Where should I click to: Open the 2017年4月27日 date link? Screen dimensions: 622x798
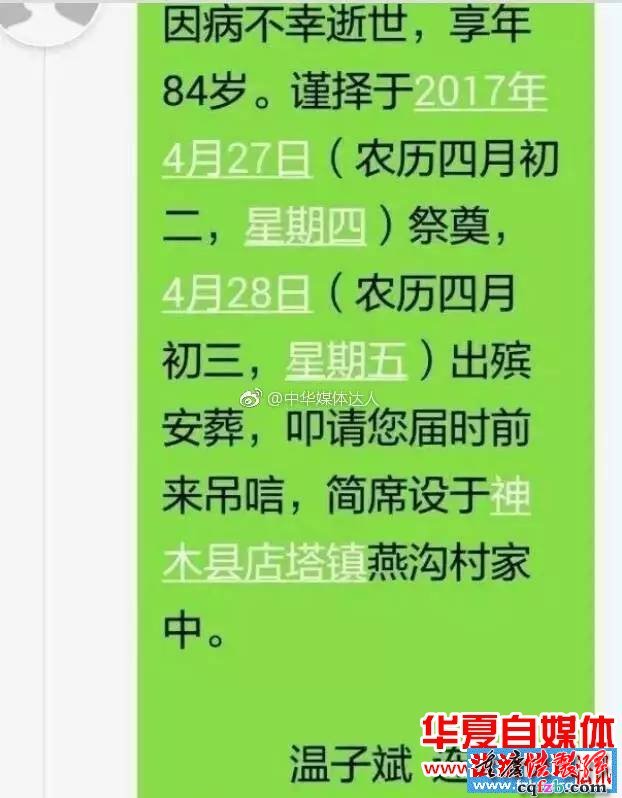tap(479, 93)
